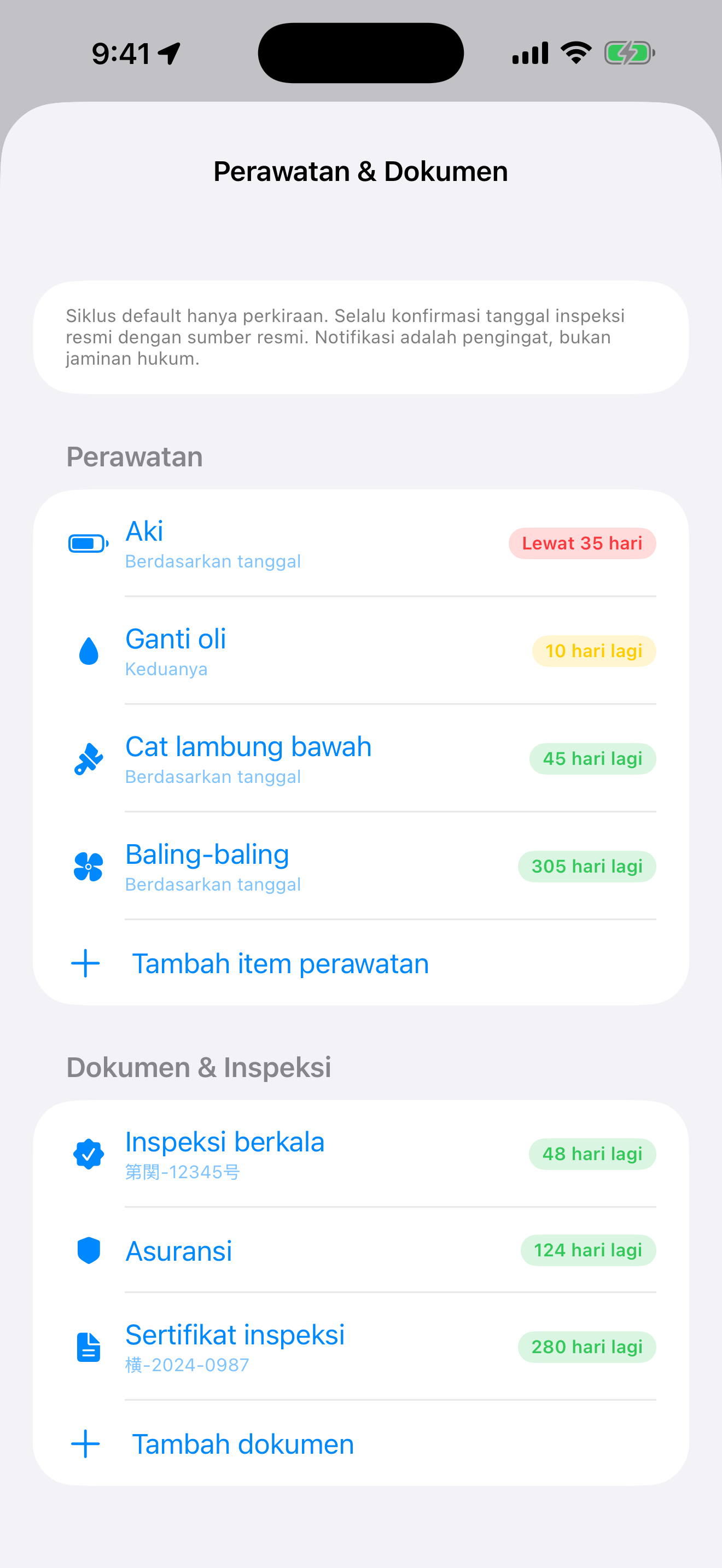Add a new document via Tambah dokumen

click(x=361, y=1444)
